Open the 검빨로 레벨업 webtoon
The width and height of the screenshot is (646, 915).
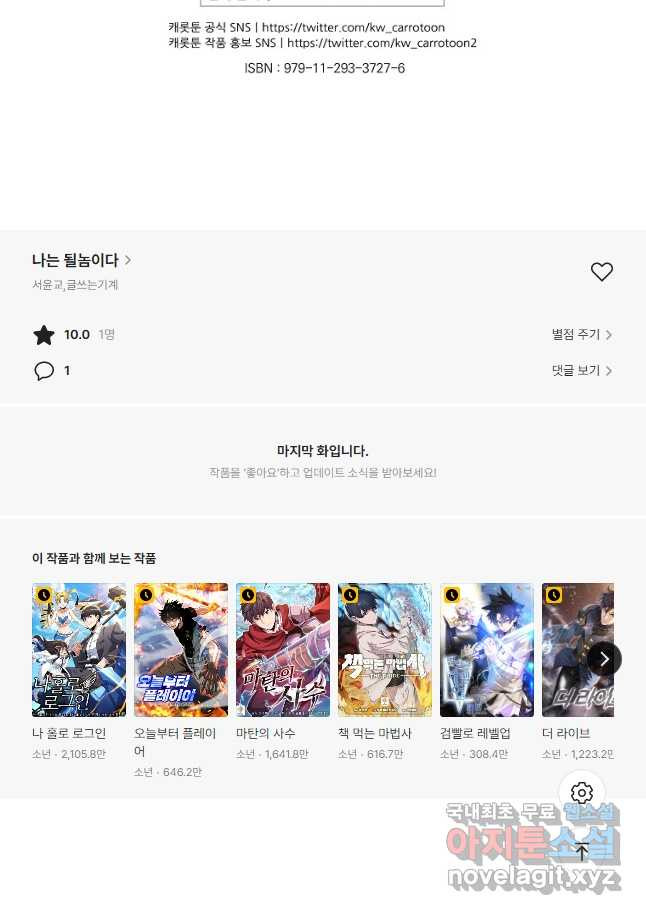(487, 650)
